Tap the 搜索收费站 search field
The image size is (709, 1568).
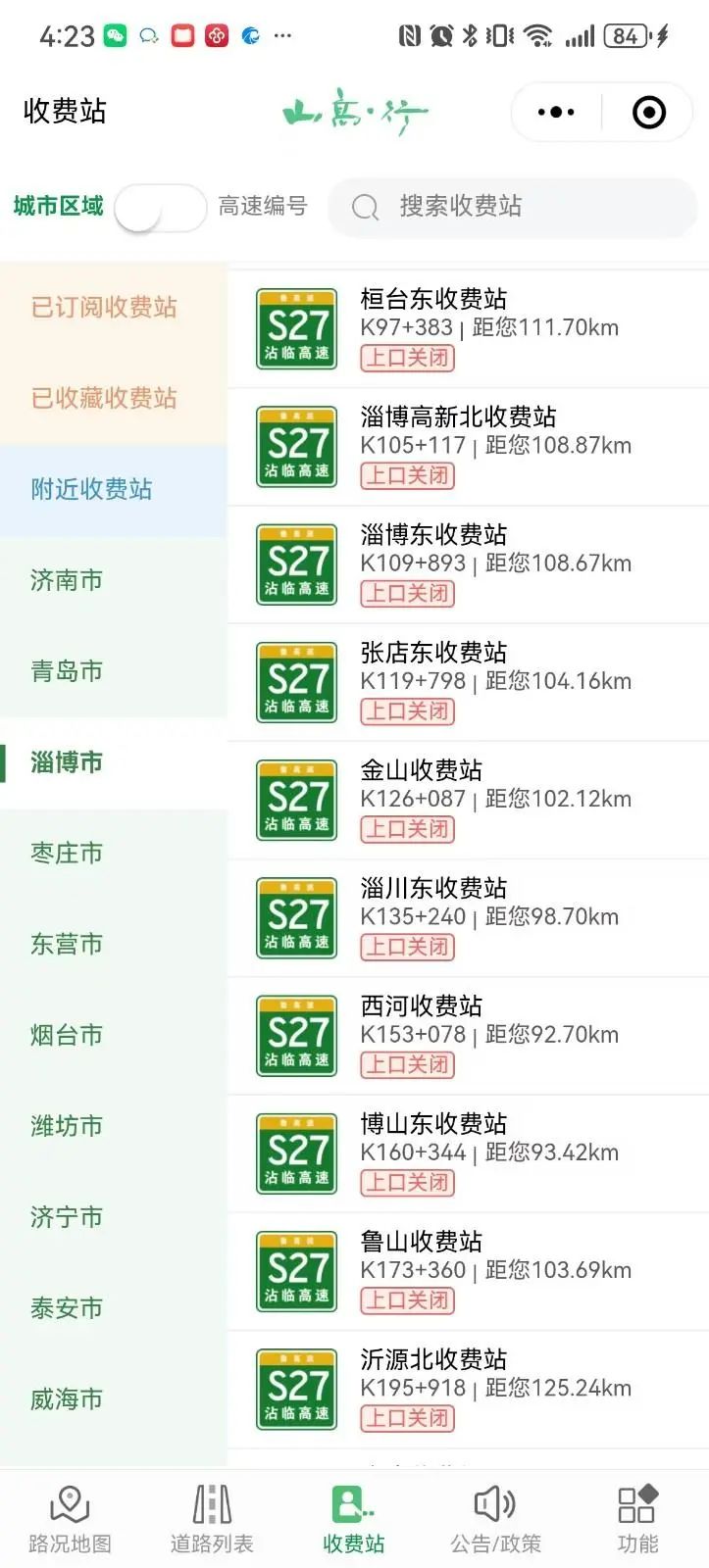click(513, 207)
